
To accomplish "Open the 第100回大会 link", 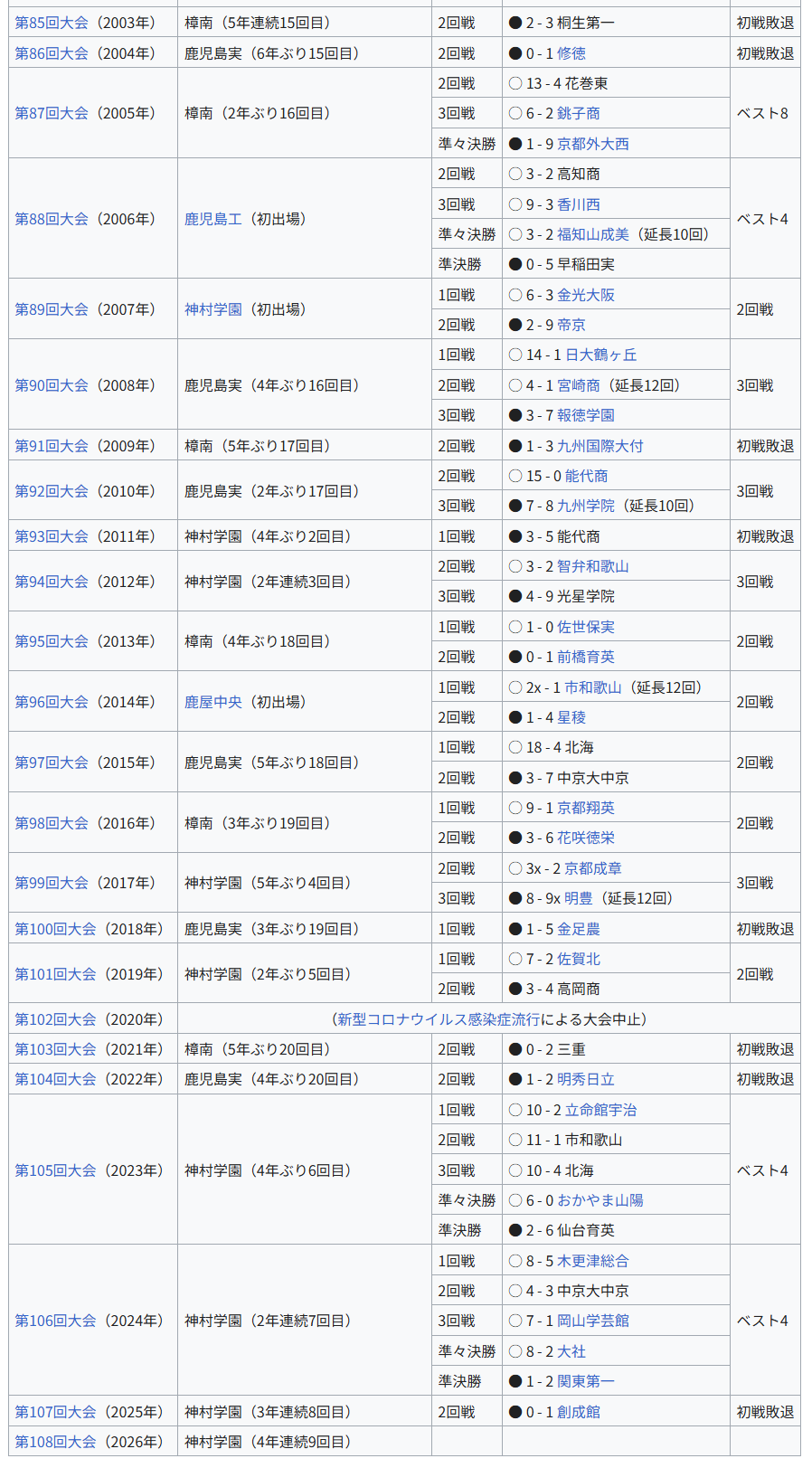I will coord(55,929).
